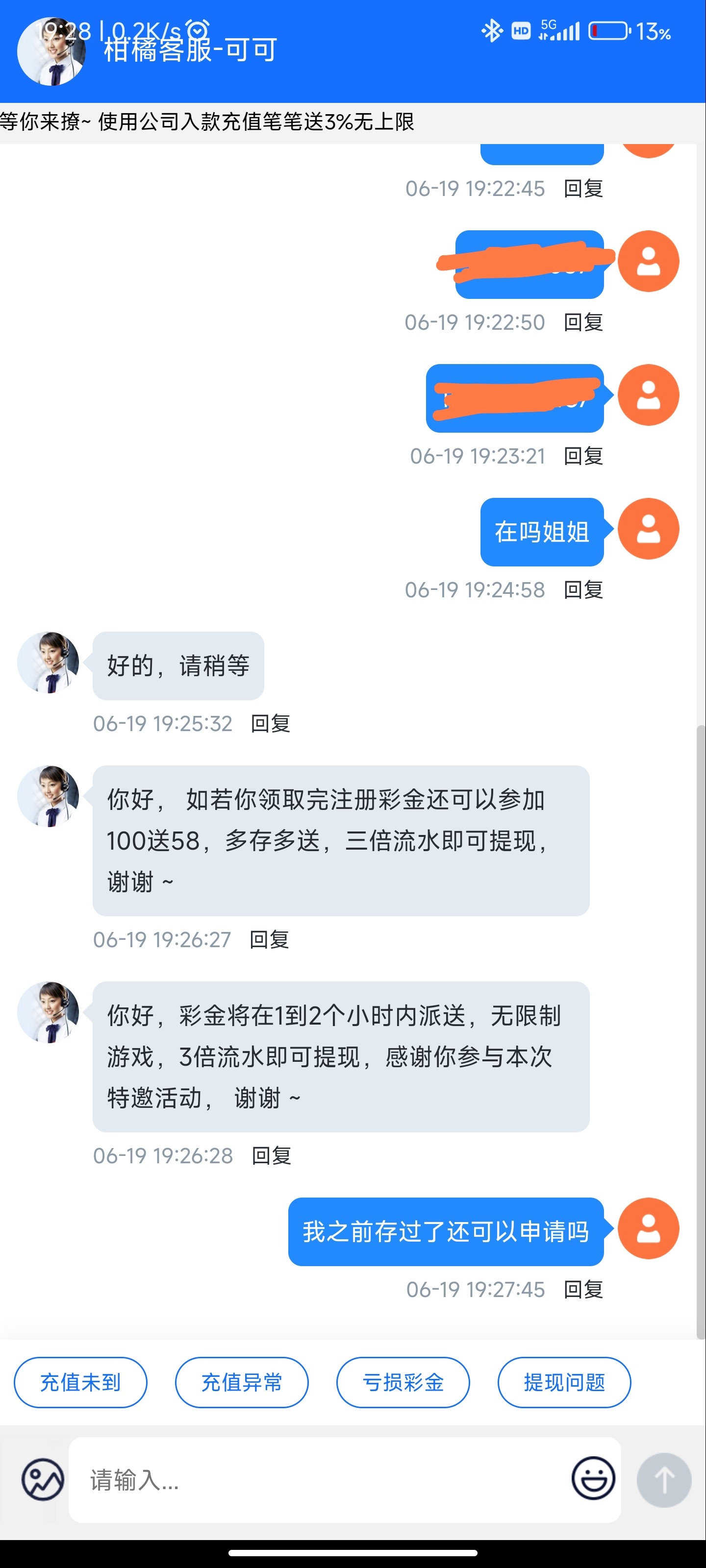Reply to the message sent at 19:26:28
The width and height of the screenshot is (706, 1568).
click(x=271, y=1155)
